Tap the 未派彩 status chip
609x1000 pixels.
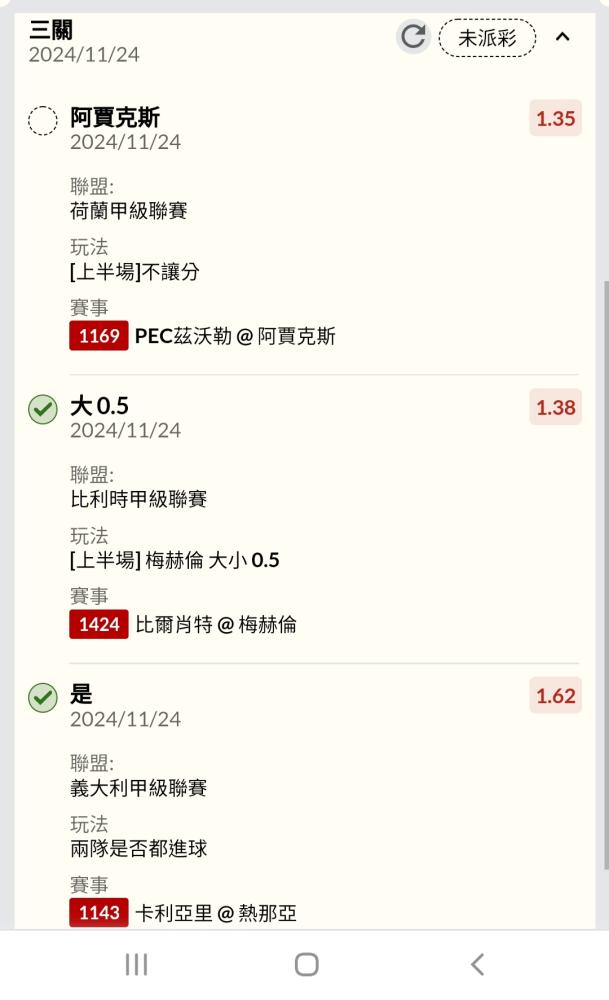click(487, 38)
